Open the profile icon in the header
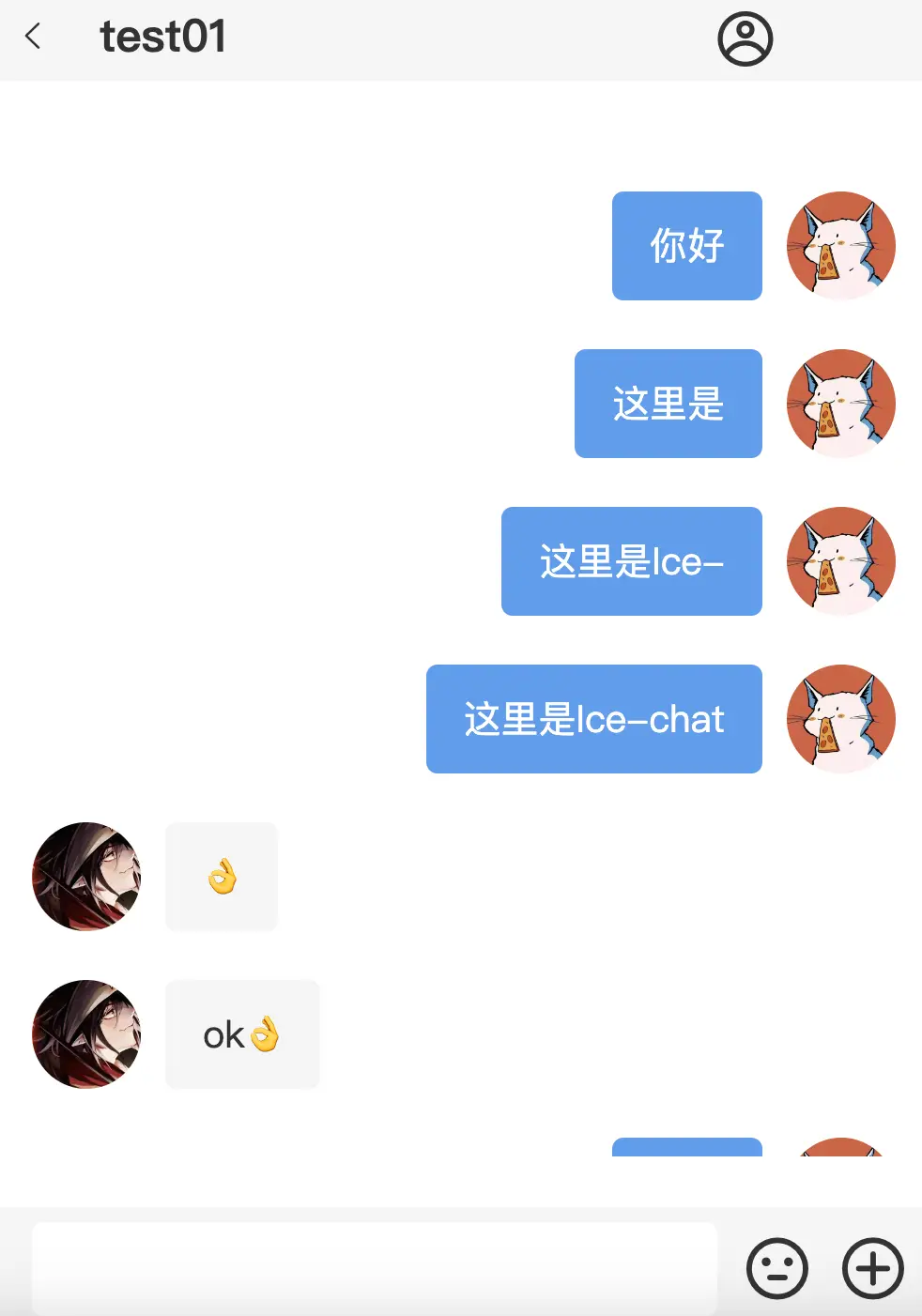 (x=745, y=39)
